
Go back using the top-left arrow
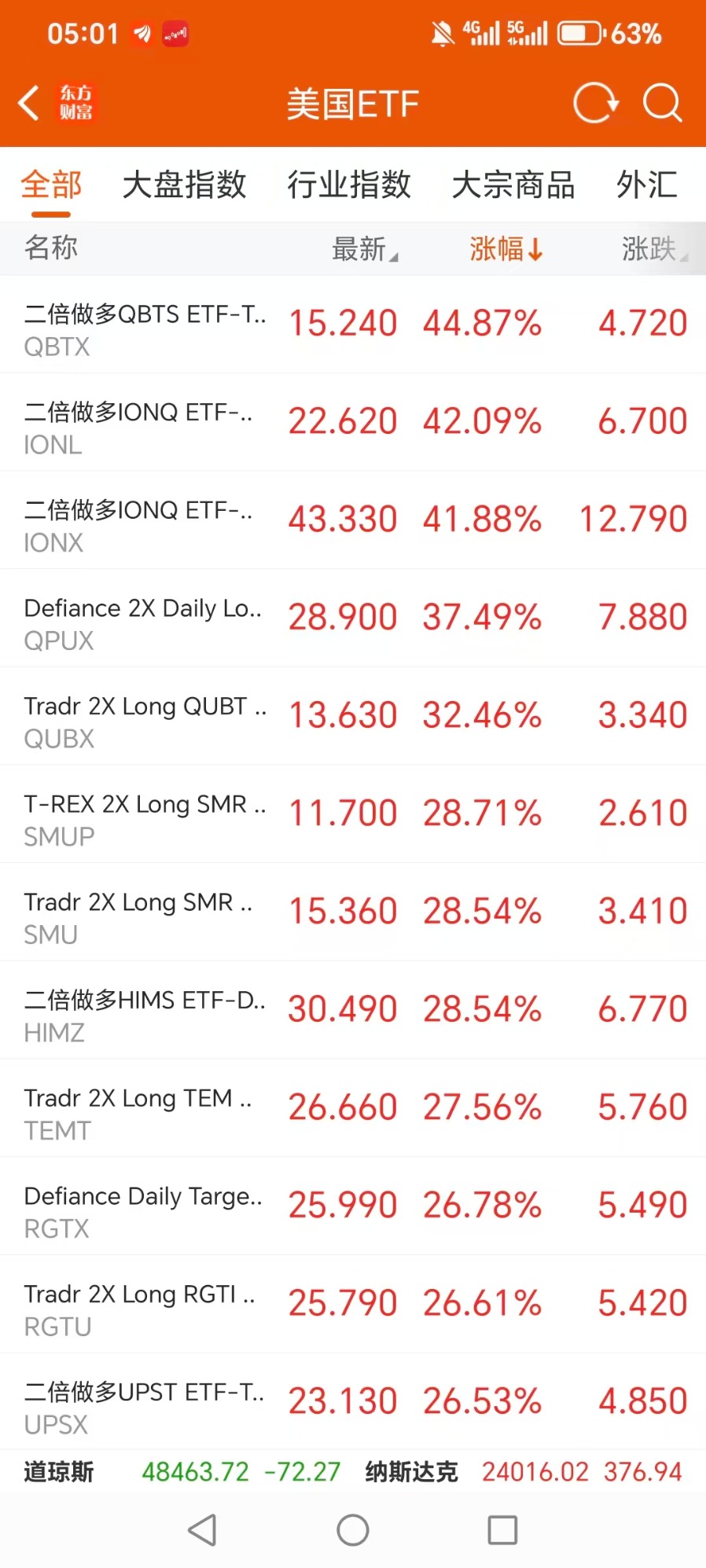coord(29,103)
